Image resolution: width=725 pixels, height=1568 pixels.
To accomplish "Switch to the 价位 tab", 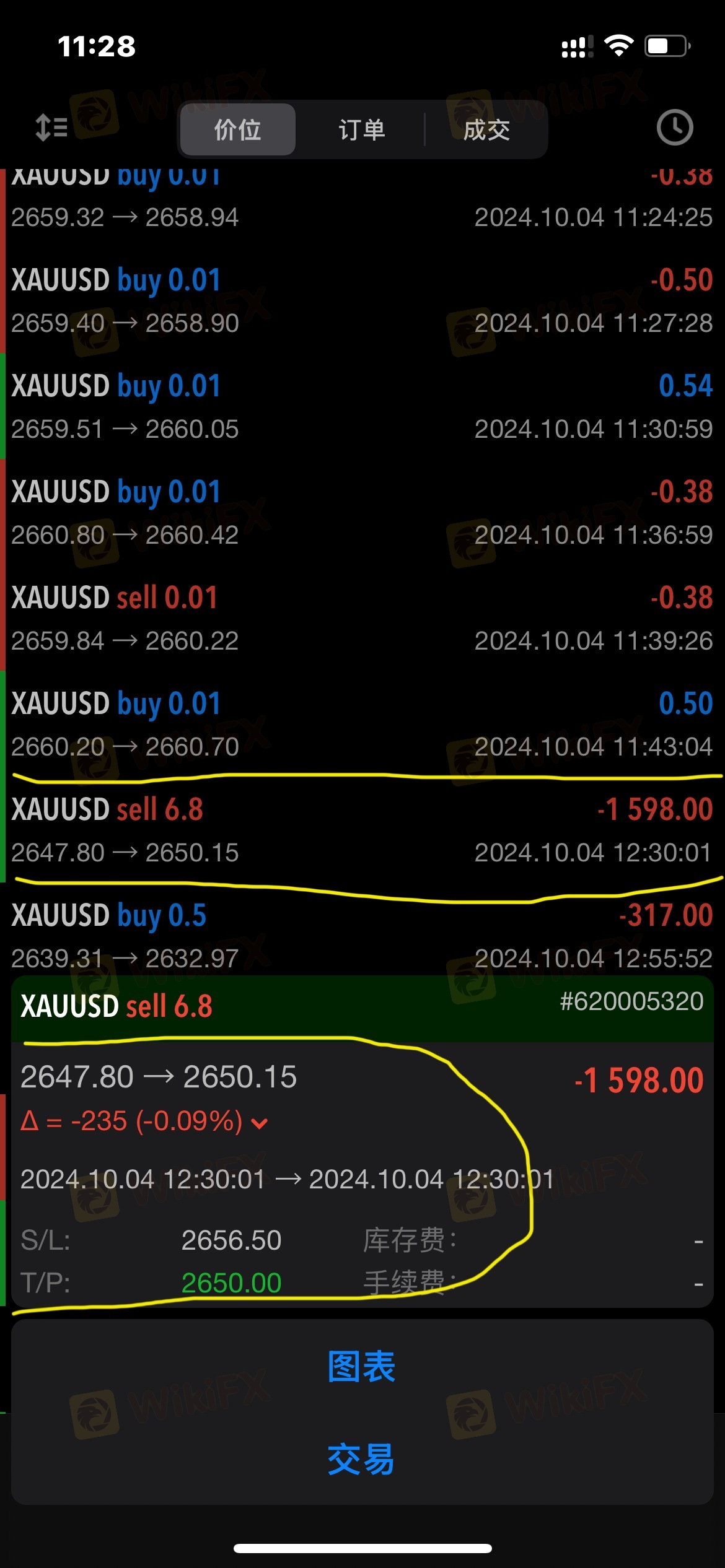I will [x=237, y=130].
